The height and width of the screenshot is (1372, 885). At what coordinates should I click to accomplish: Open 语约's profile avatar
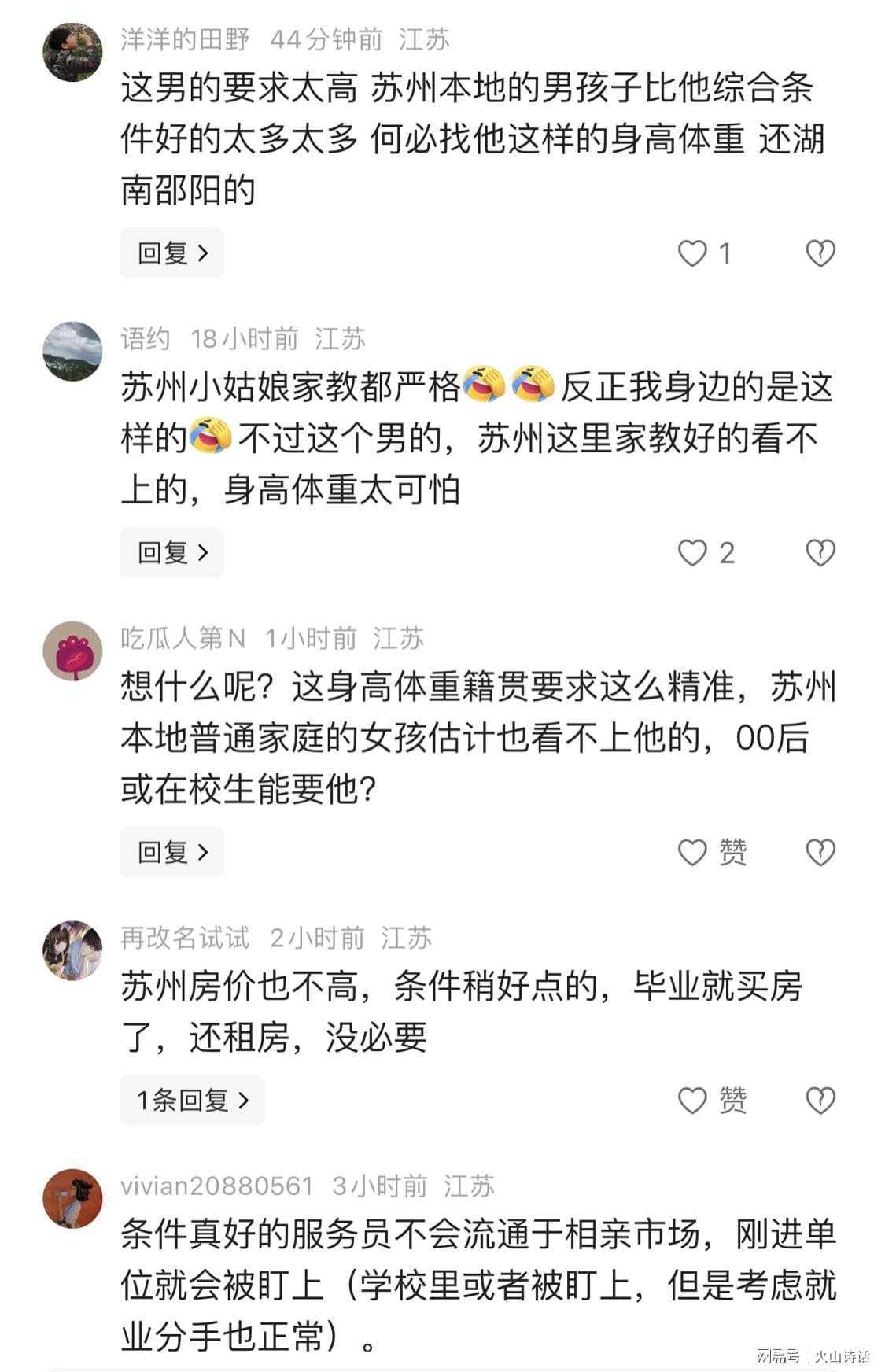(72, 352)
